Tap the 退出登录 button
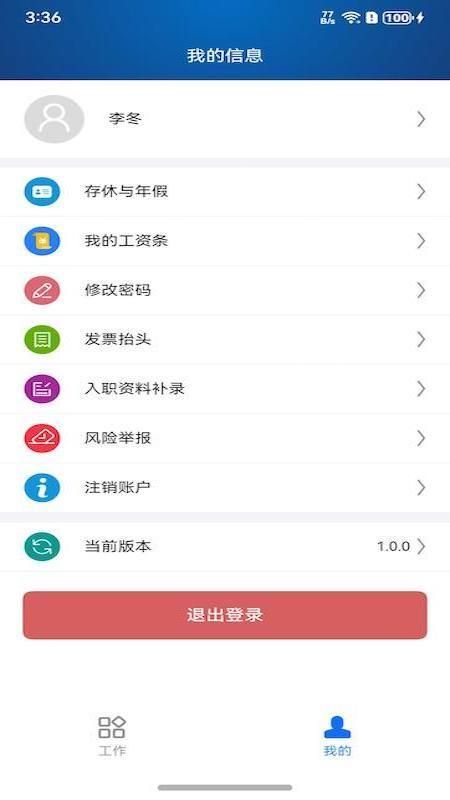This screenshot has height=800, width=450. click(225, 615)
